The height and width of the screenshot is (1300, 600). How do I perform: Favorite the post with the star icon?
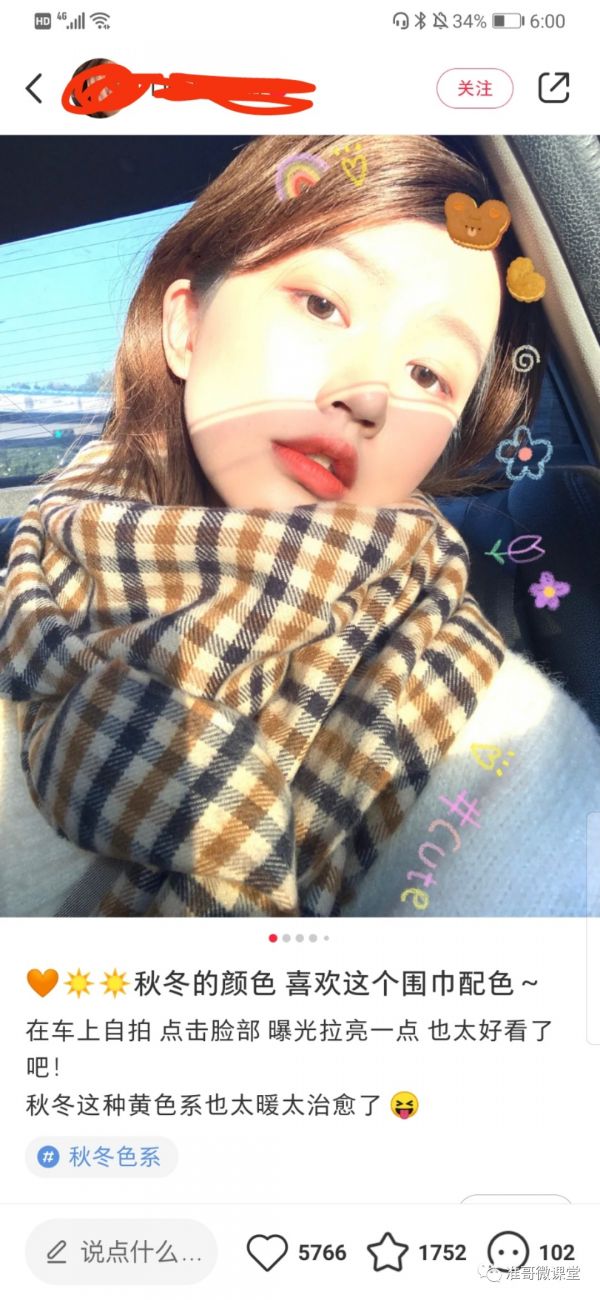[x=388, y=1252]
